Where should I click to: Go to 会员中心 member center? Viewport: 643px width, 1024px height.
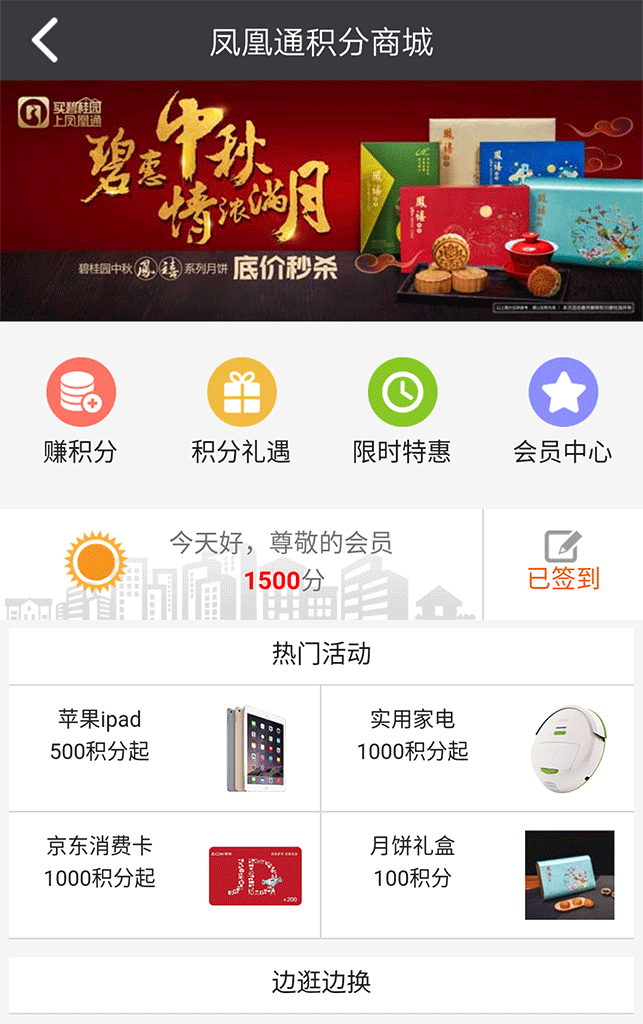562,410
